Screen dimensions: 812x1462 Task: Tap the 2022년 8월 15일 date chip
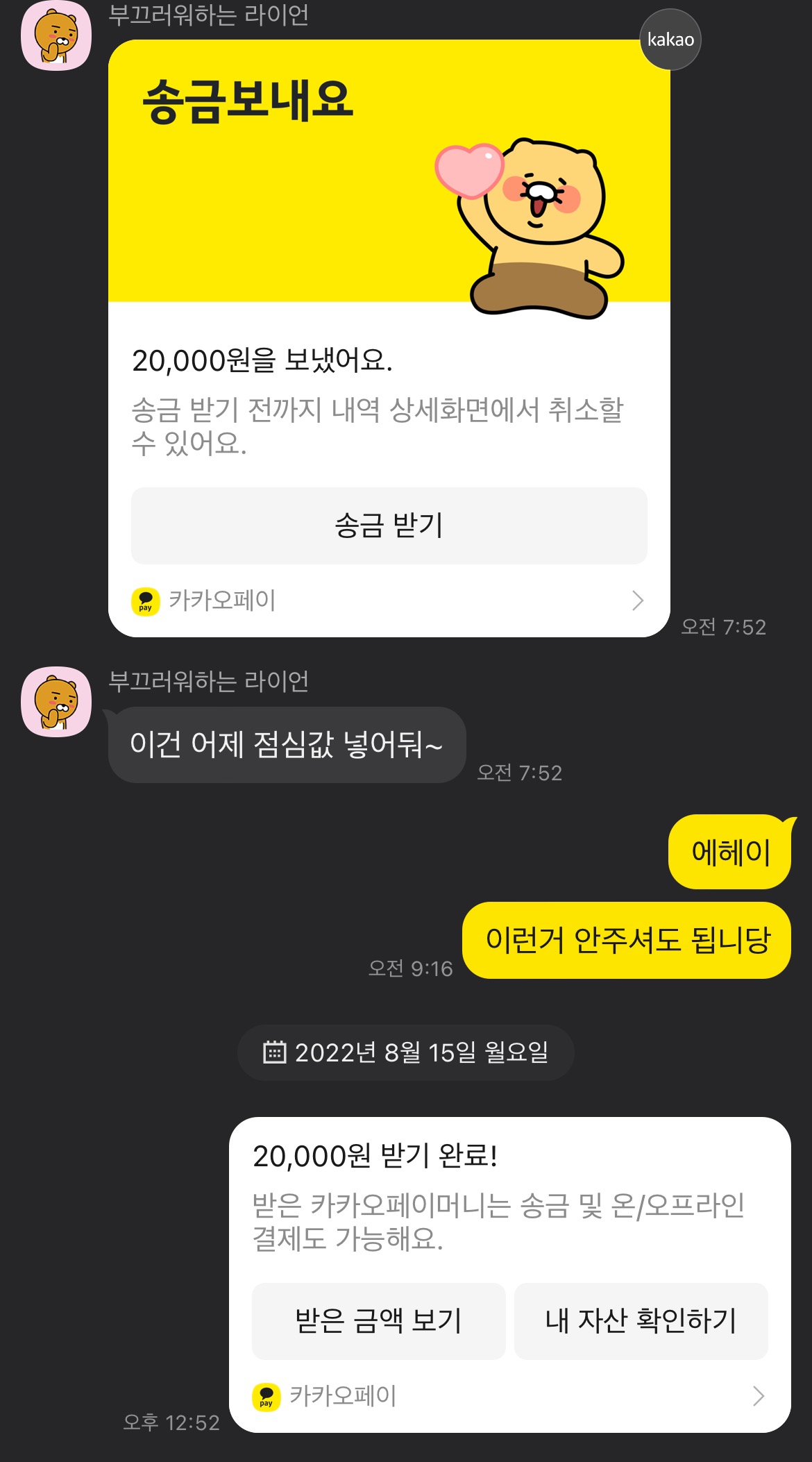point(406,1052)
